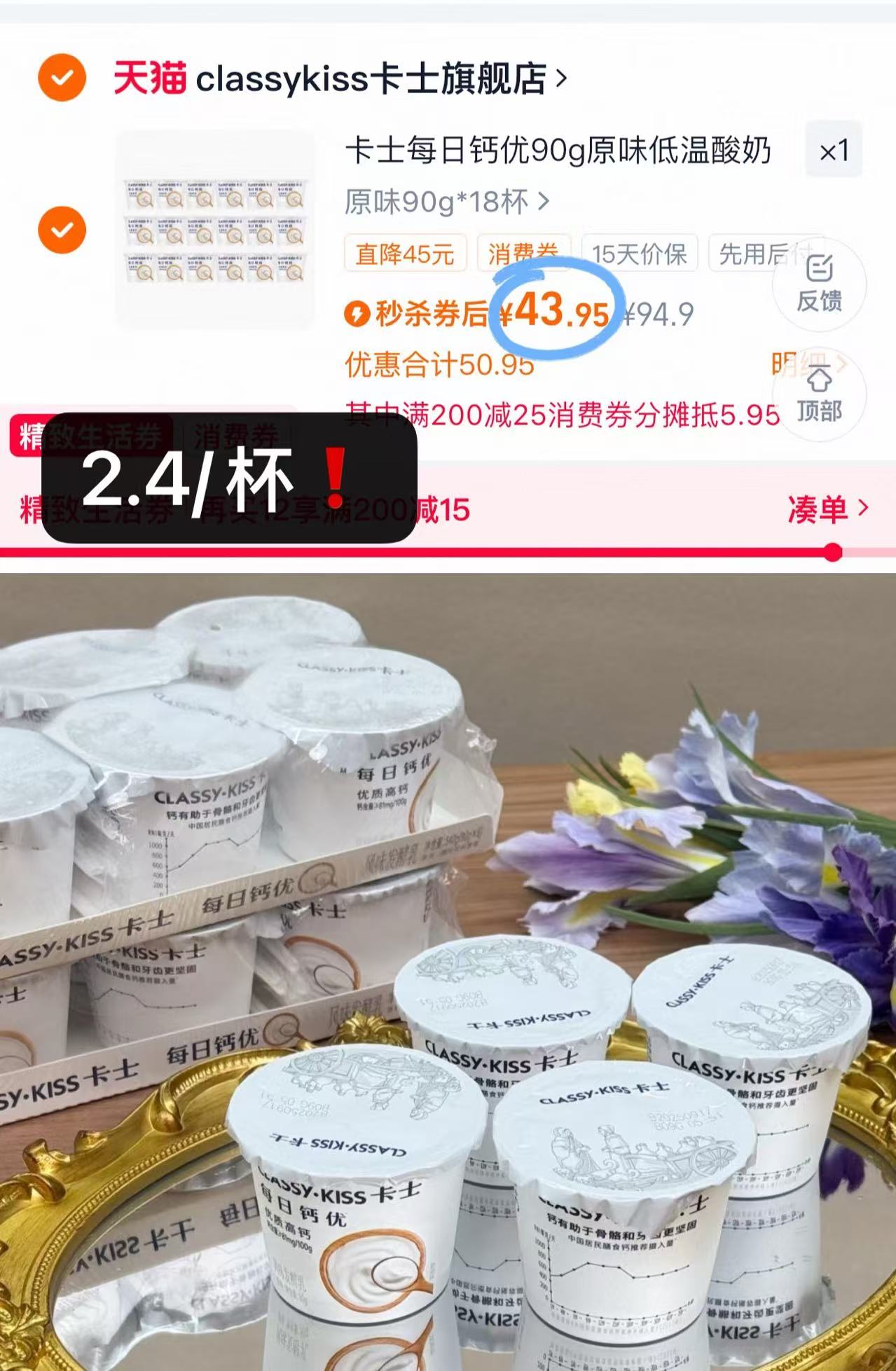
Task: Click the 先用后付 tag
Action: (x=767, y=254)
